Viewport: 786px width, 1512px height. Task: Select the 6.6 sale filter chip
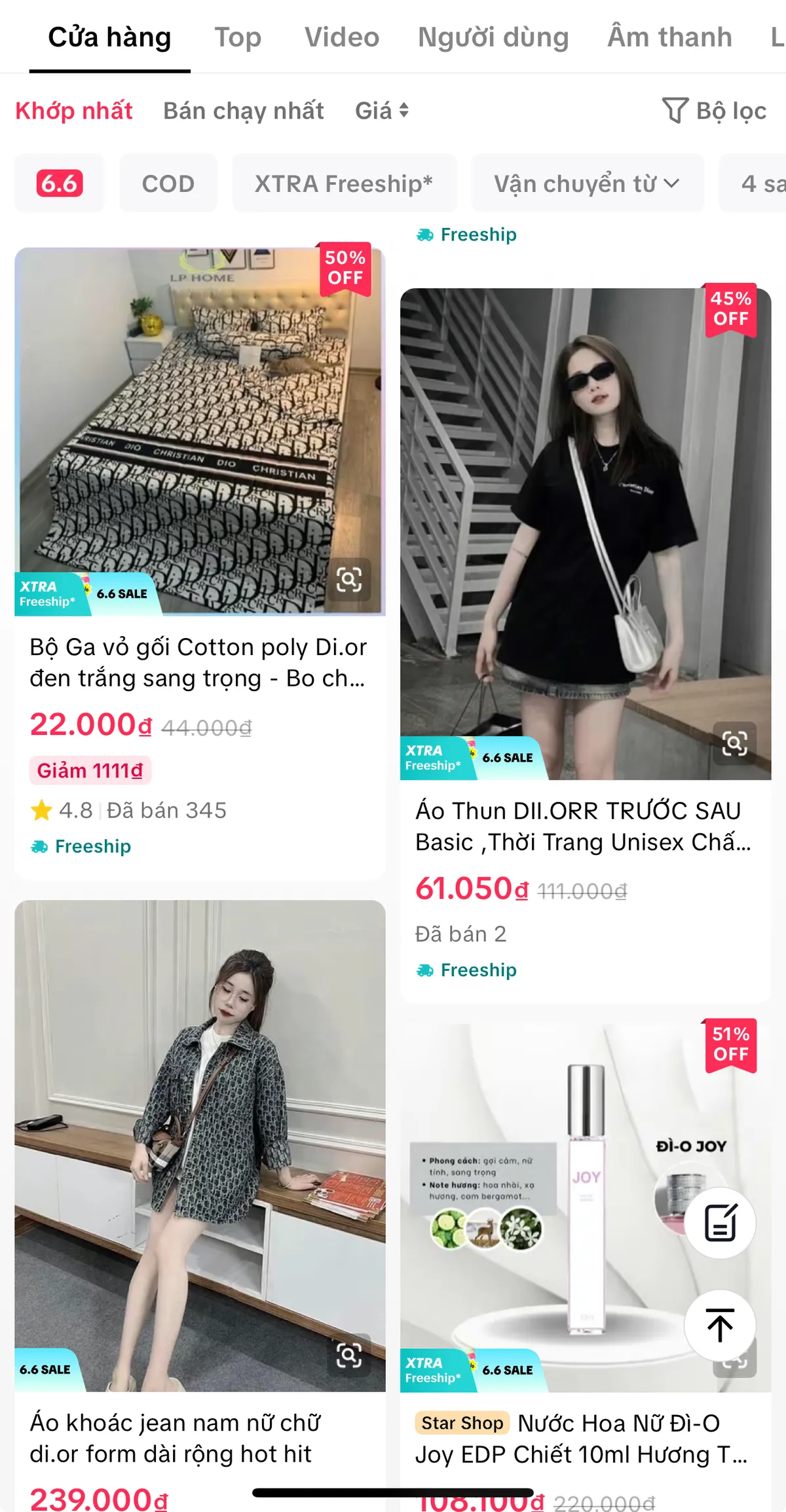point(60,183)
